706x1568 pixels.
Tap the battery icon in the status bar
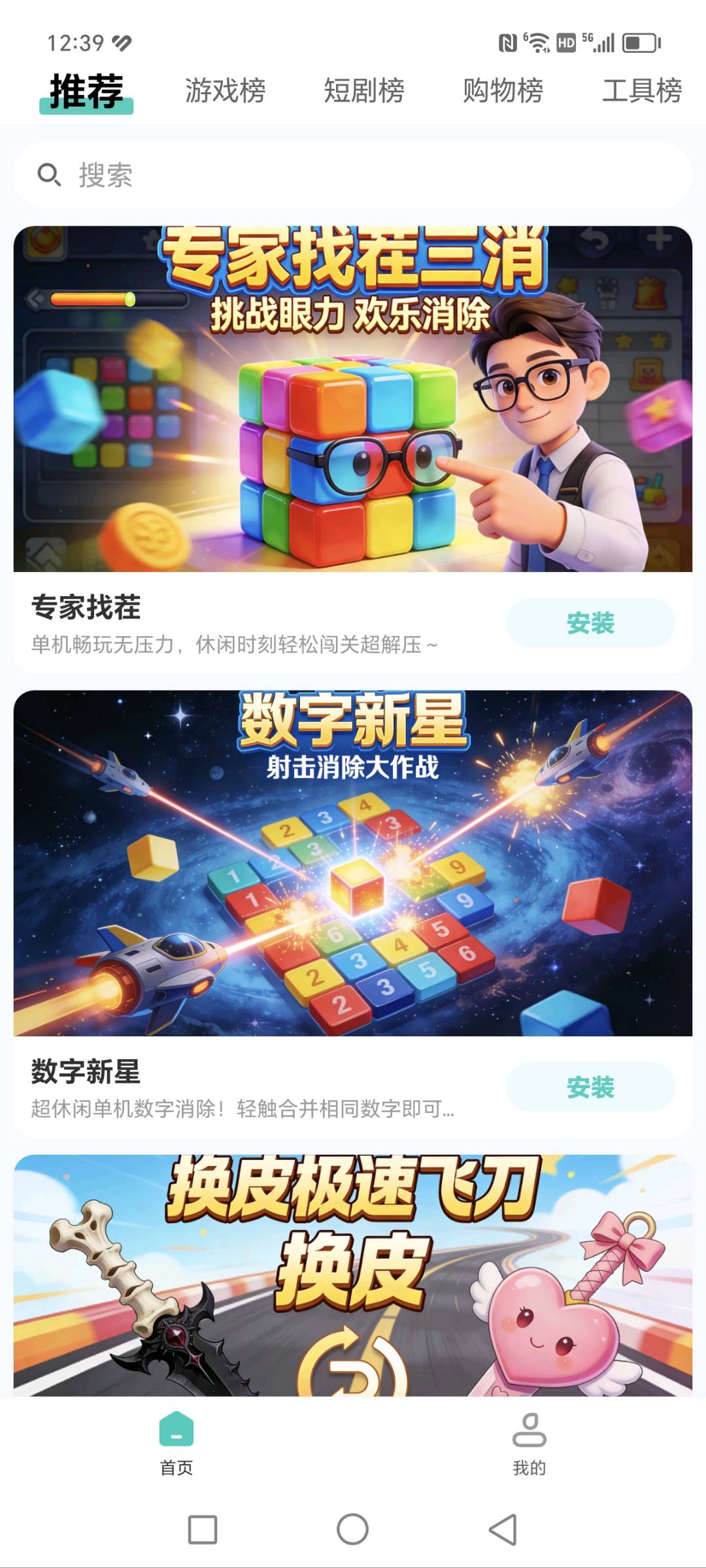[637, 43]
